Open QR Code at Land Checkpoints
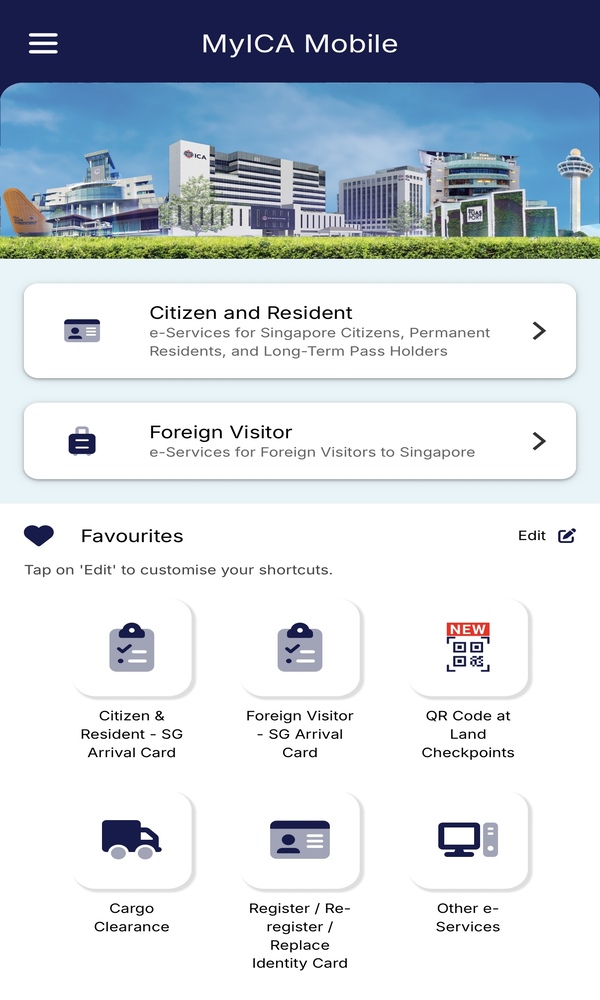The height and width of the screenshot is (1000, 600). [x=468, y=648]
